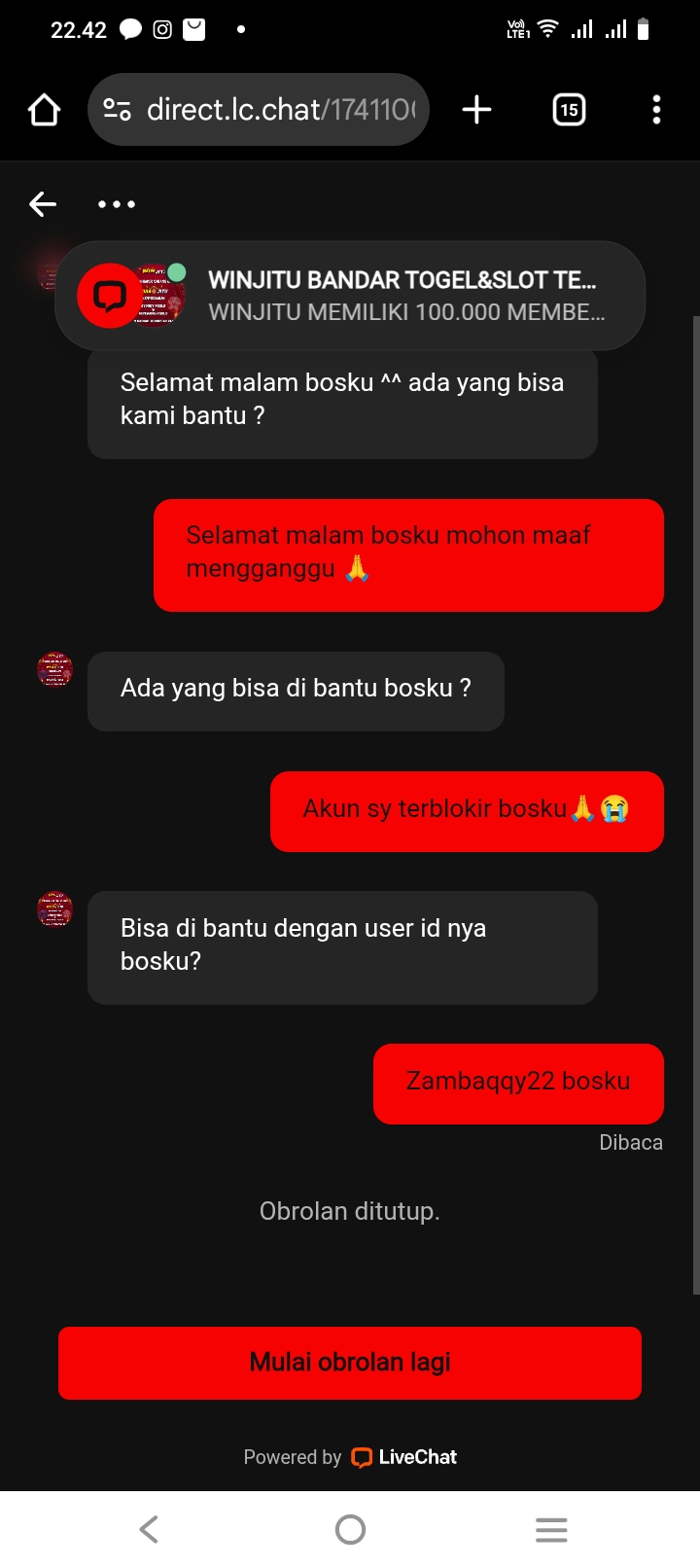Open the recent apps screen
The width and height of the screenshot is (700, 1568).
[x=551, y=1530]
